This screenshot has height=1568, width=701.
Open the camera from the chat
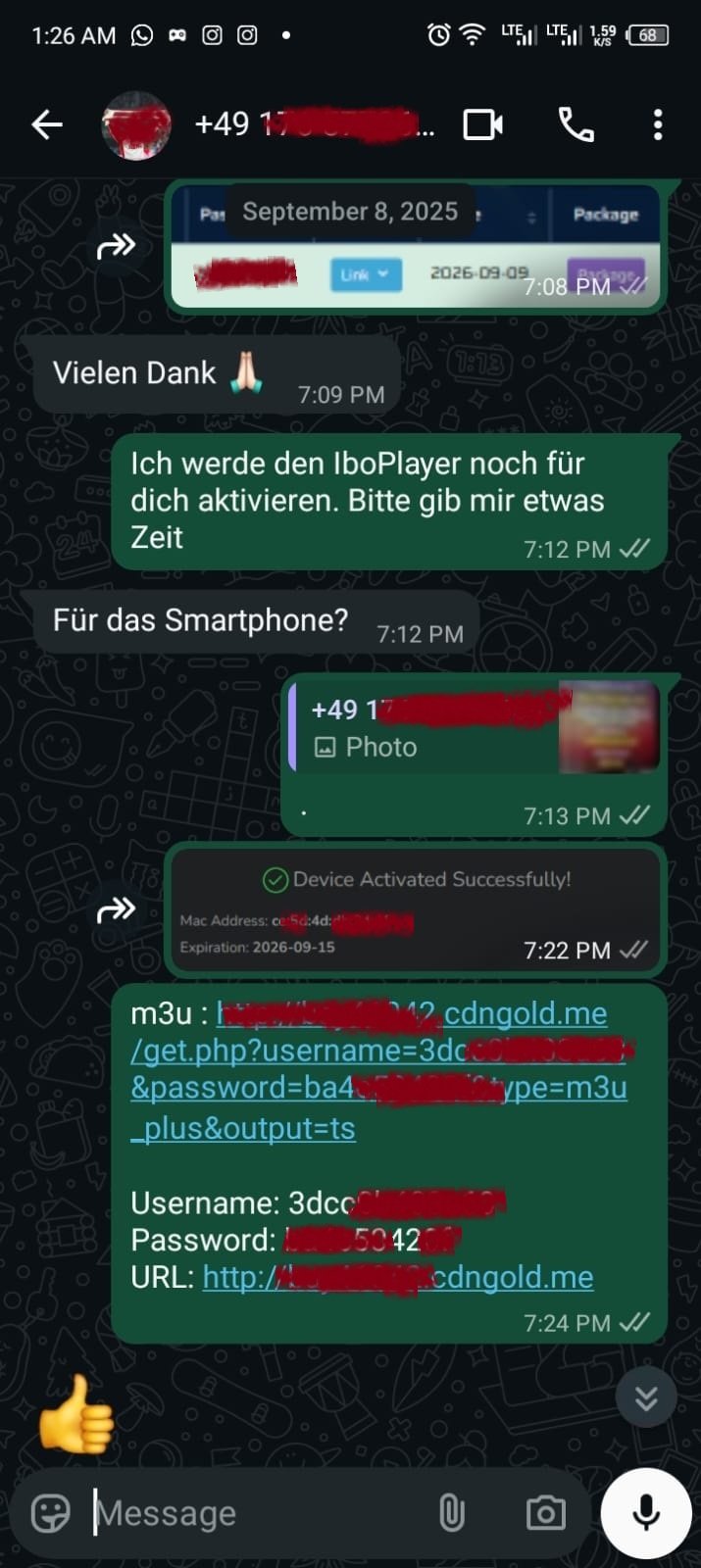point(545,1513)
